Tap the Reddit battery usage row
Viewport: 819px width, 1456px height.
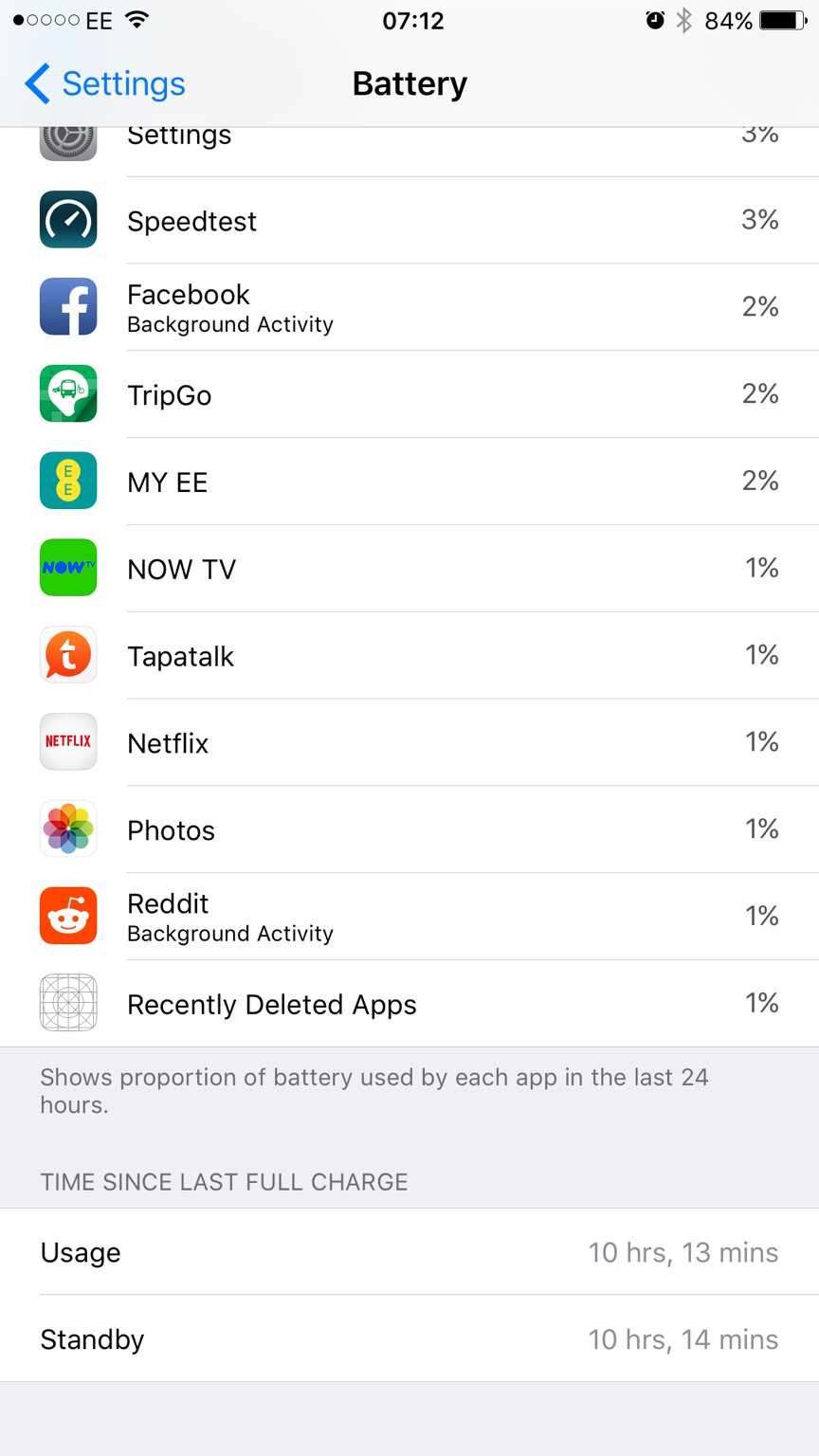[409, 917]
